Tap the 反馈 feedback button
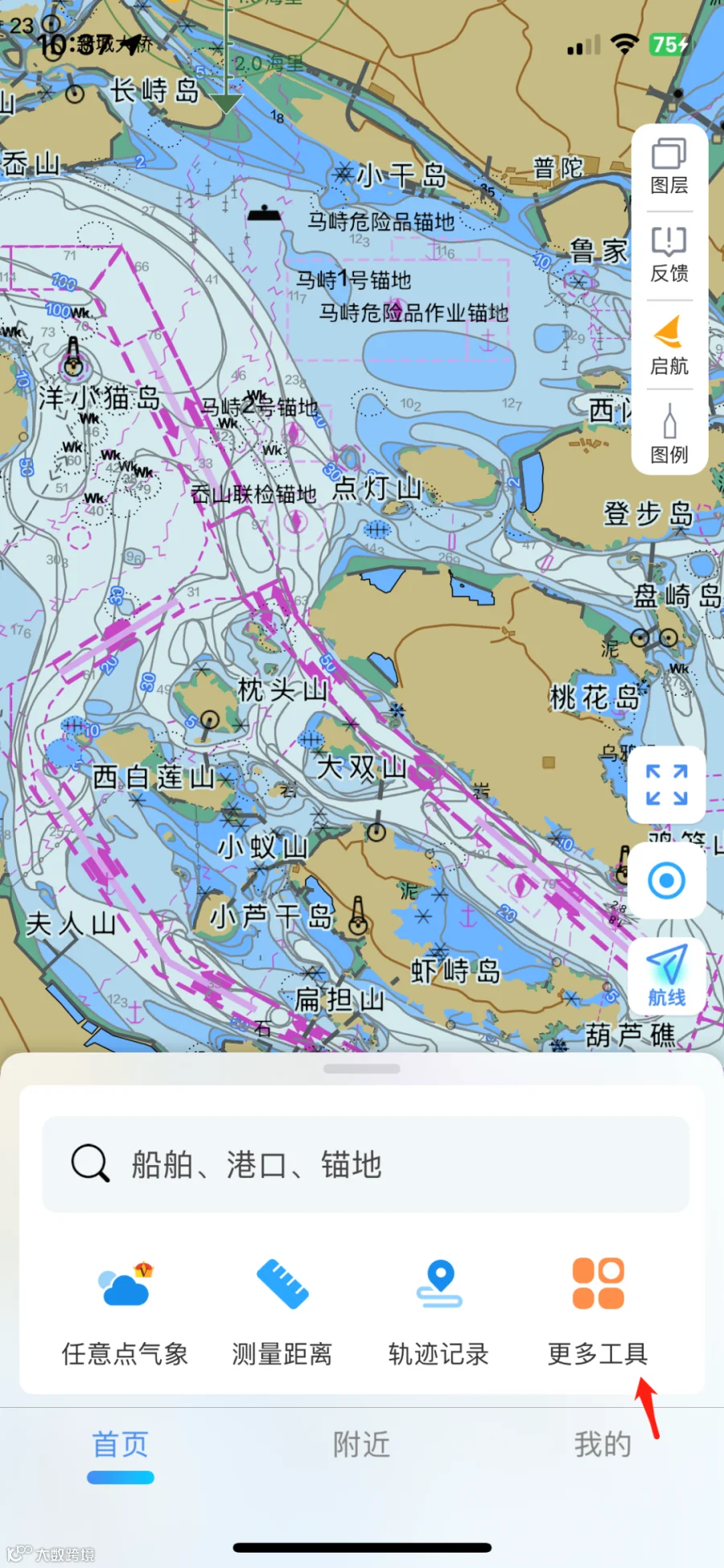 (x=669, y=255)
